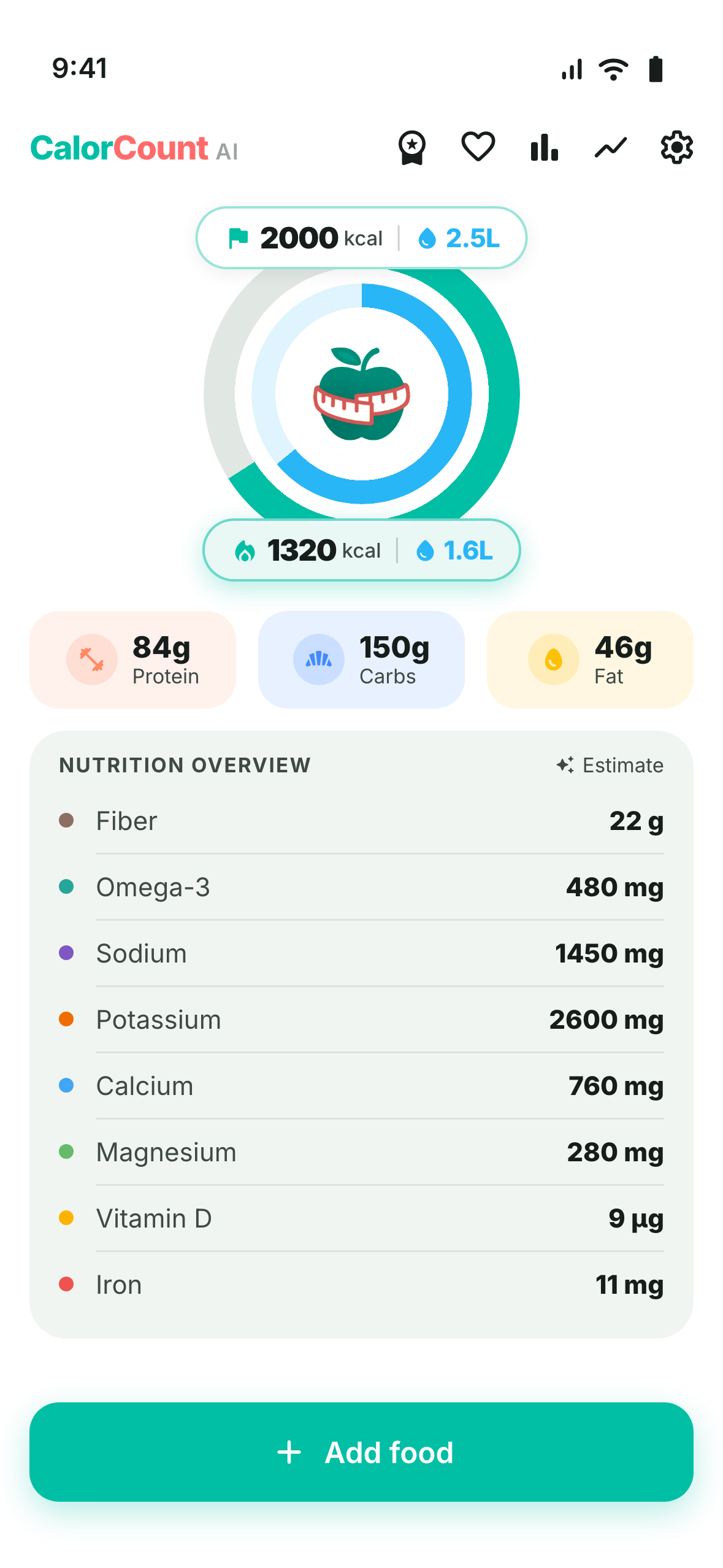Open the trend line progress icon

coord(611,148)
